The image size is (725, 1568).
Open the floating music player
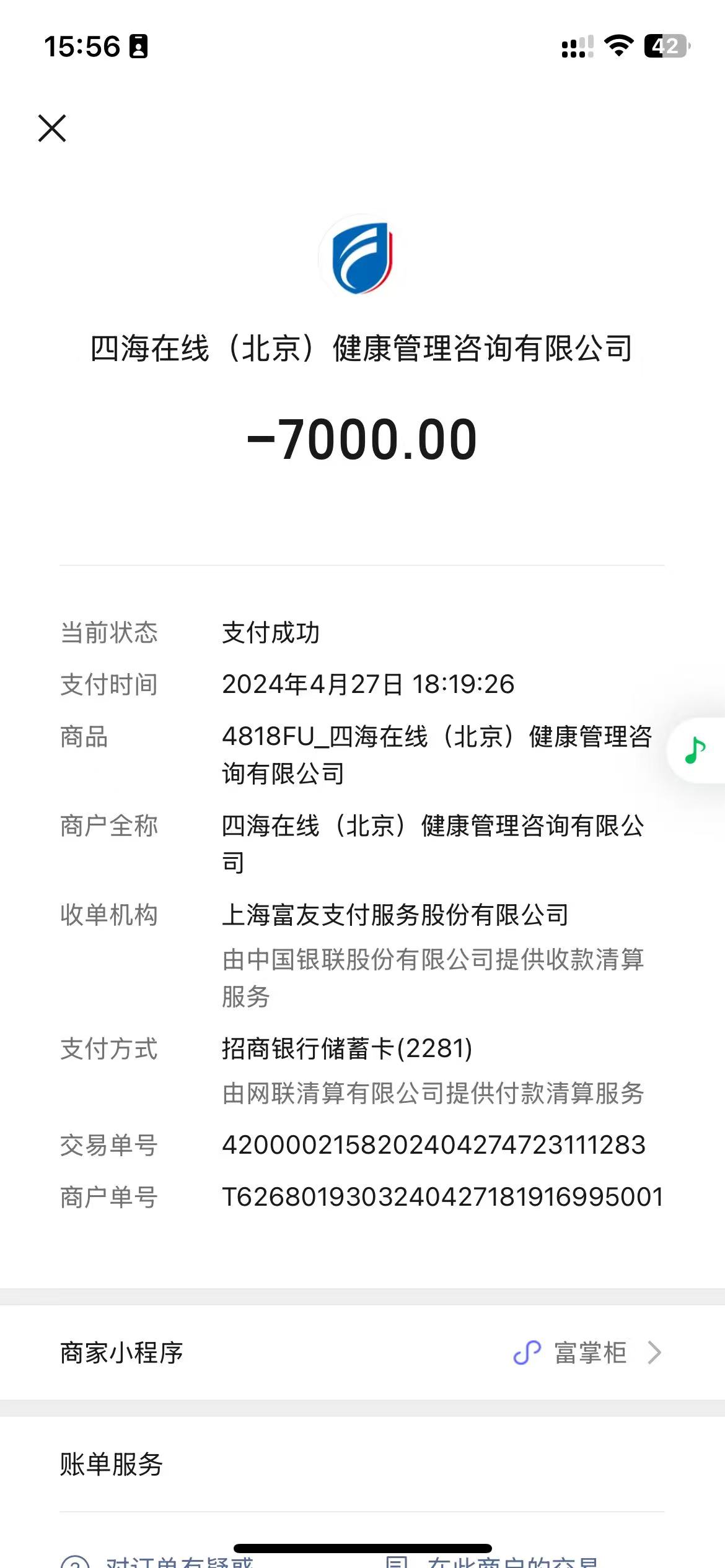tap(695, 751)
